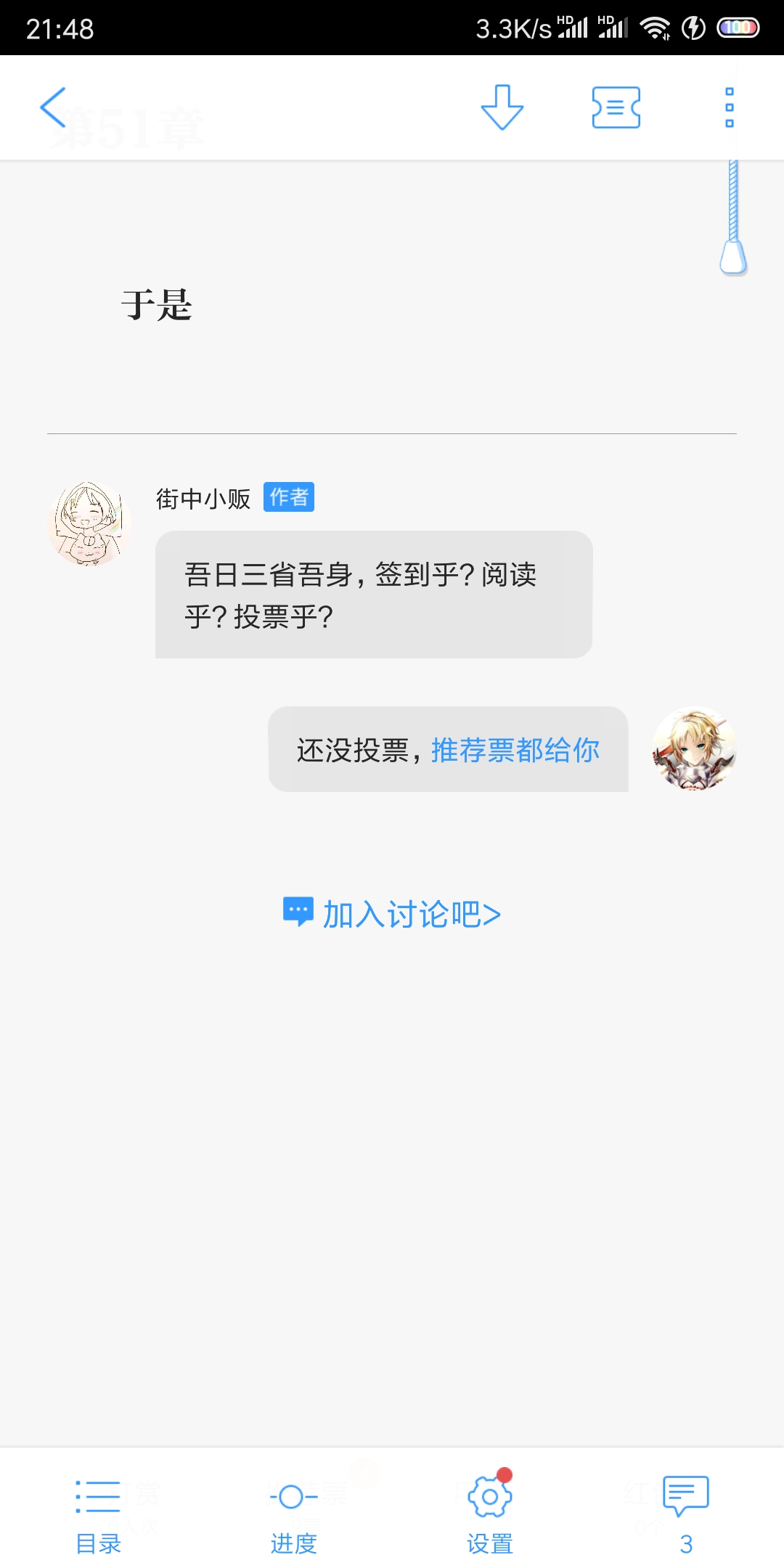Screen dimensions: 784x1568
Task: Tap the hanging bookmark pull cord
Action: coord(733,218)
